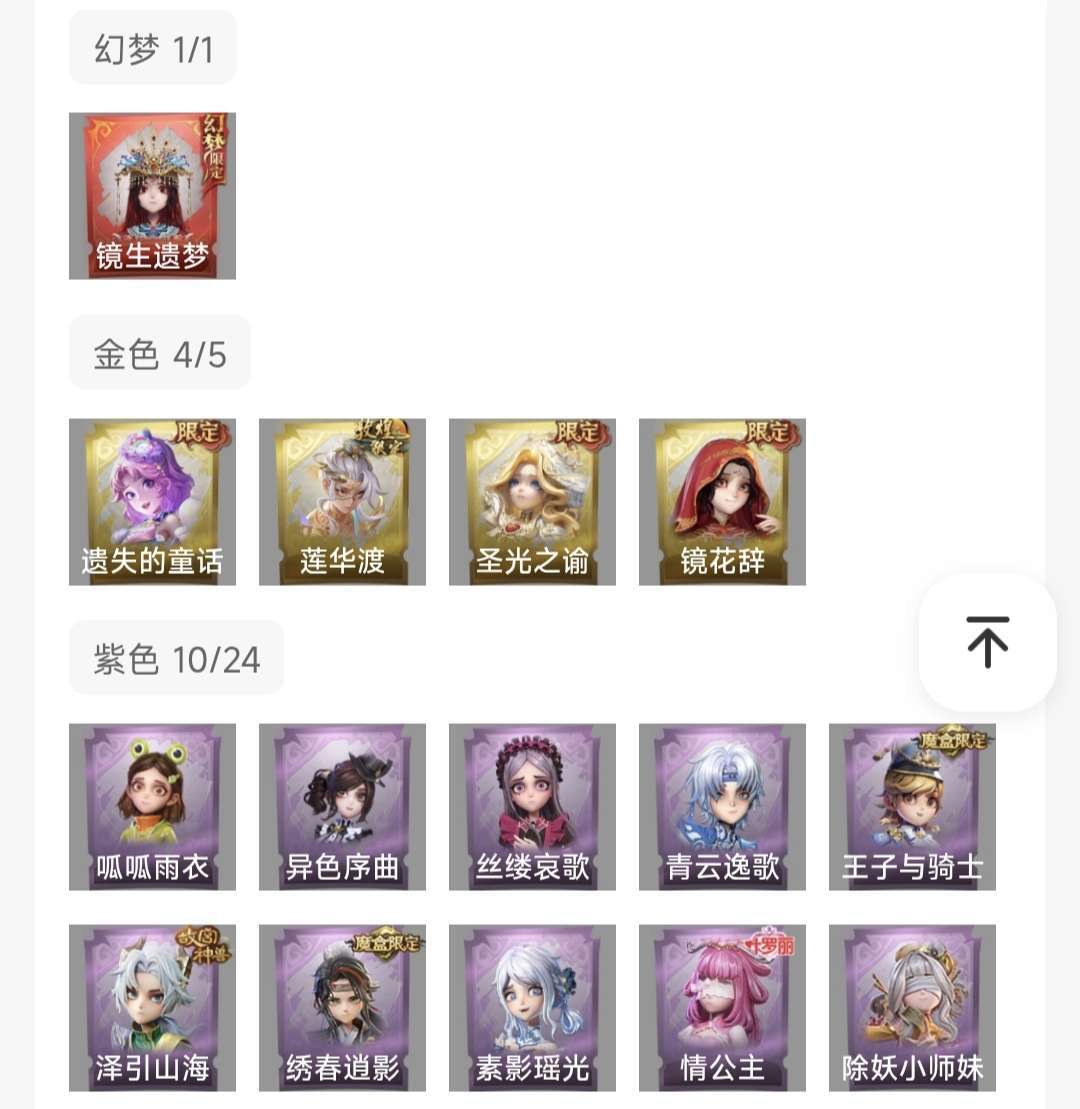
Task: View the 丝缕哀歌 skin thumbnail
Action: point(532,806)
